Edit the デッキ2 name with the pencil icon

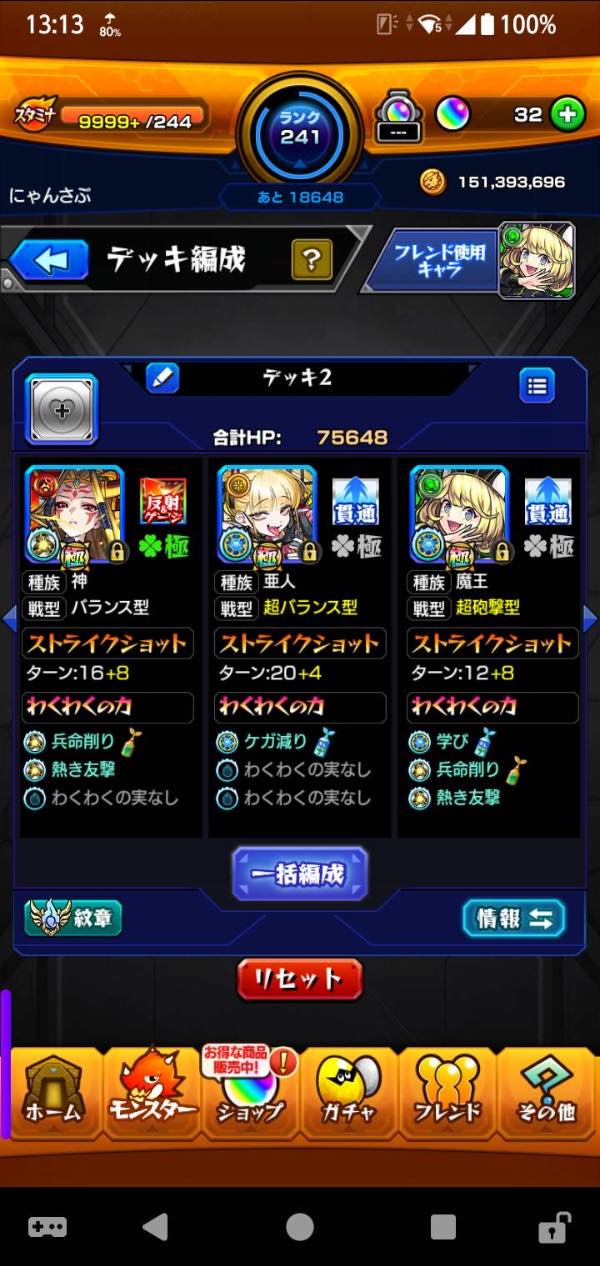coord(162,378)
